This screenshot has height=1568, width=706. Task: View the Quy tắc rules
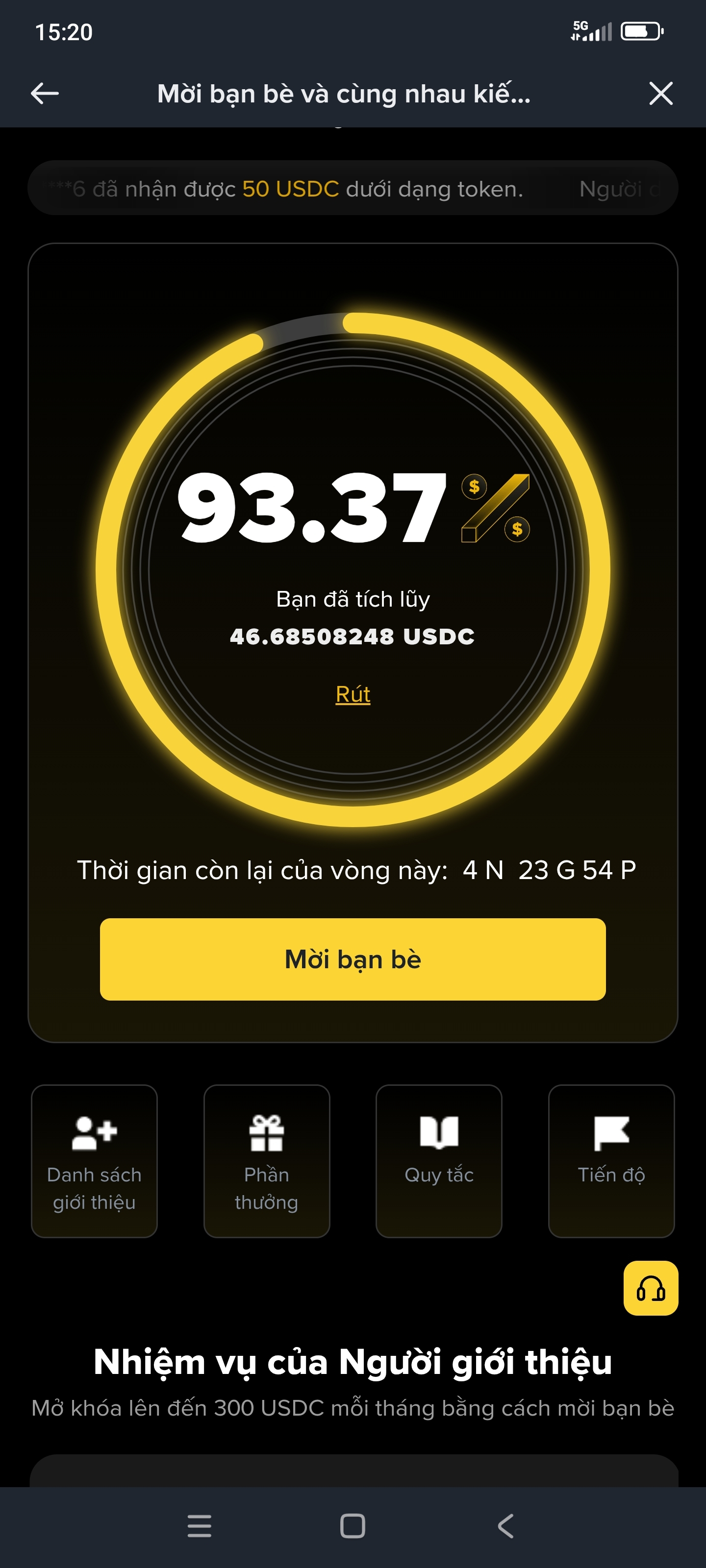[x=439, y=1161]
